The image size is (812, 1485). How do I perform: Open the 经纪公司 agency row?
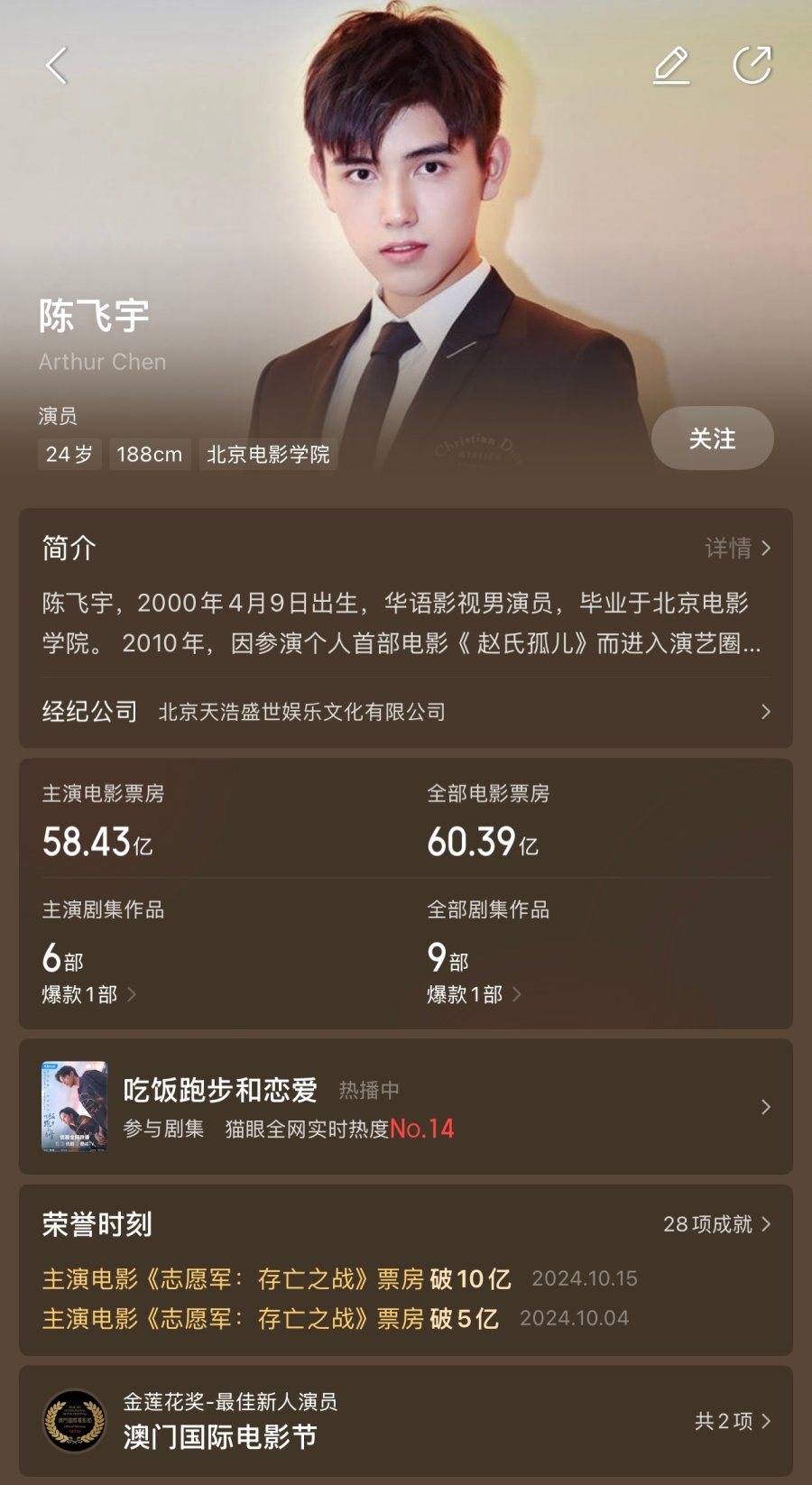coord(406,712)
